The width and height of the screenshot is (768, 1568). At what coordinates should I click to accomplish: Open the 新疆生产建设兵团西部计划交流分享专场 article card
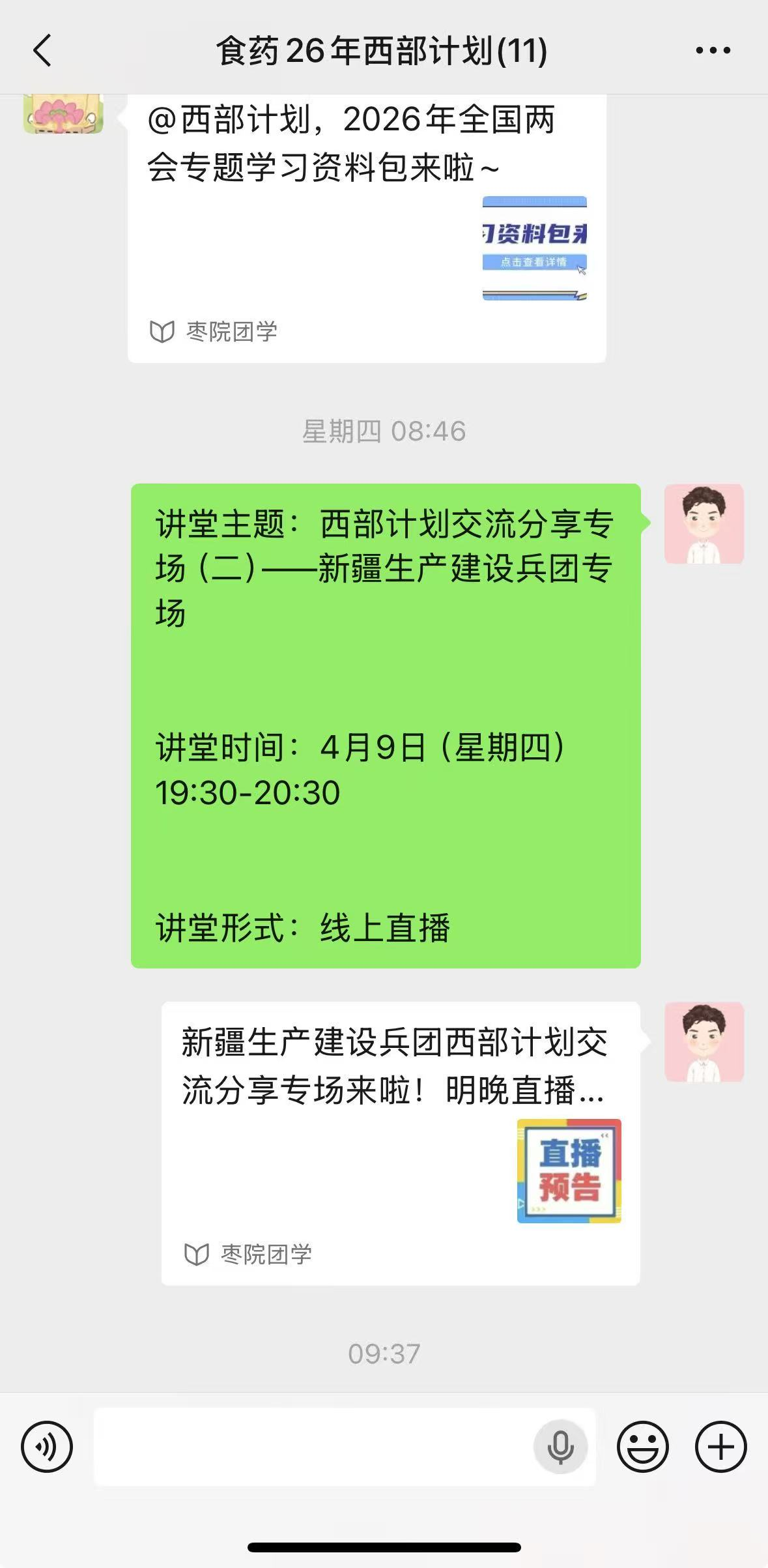[x=400, y=1142]
